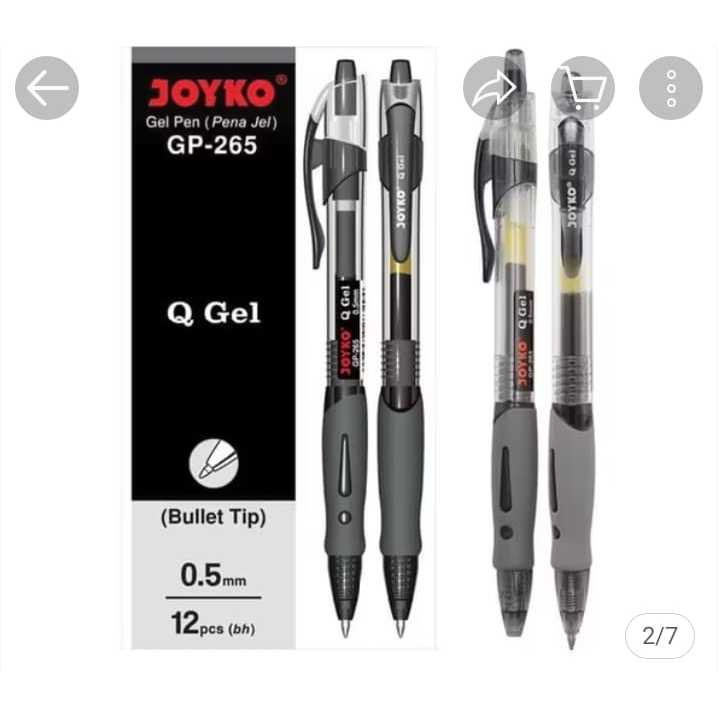The height and width of the screenshot is (718, 718).
Task: Open the Joyko product image fullscreen
Action: 359,380
